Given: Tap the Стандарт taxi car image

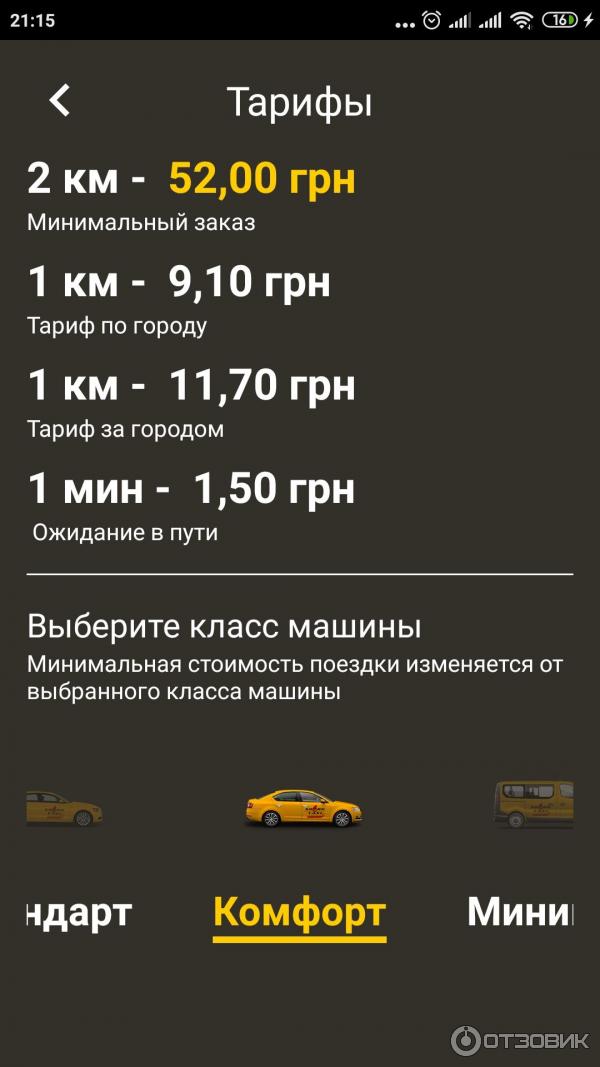Looking at the screenshot, I should point(64,808).
